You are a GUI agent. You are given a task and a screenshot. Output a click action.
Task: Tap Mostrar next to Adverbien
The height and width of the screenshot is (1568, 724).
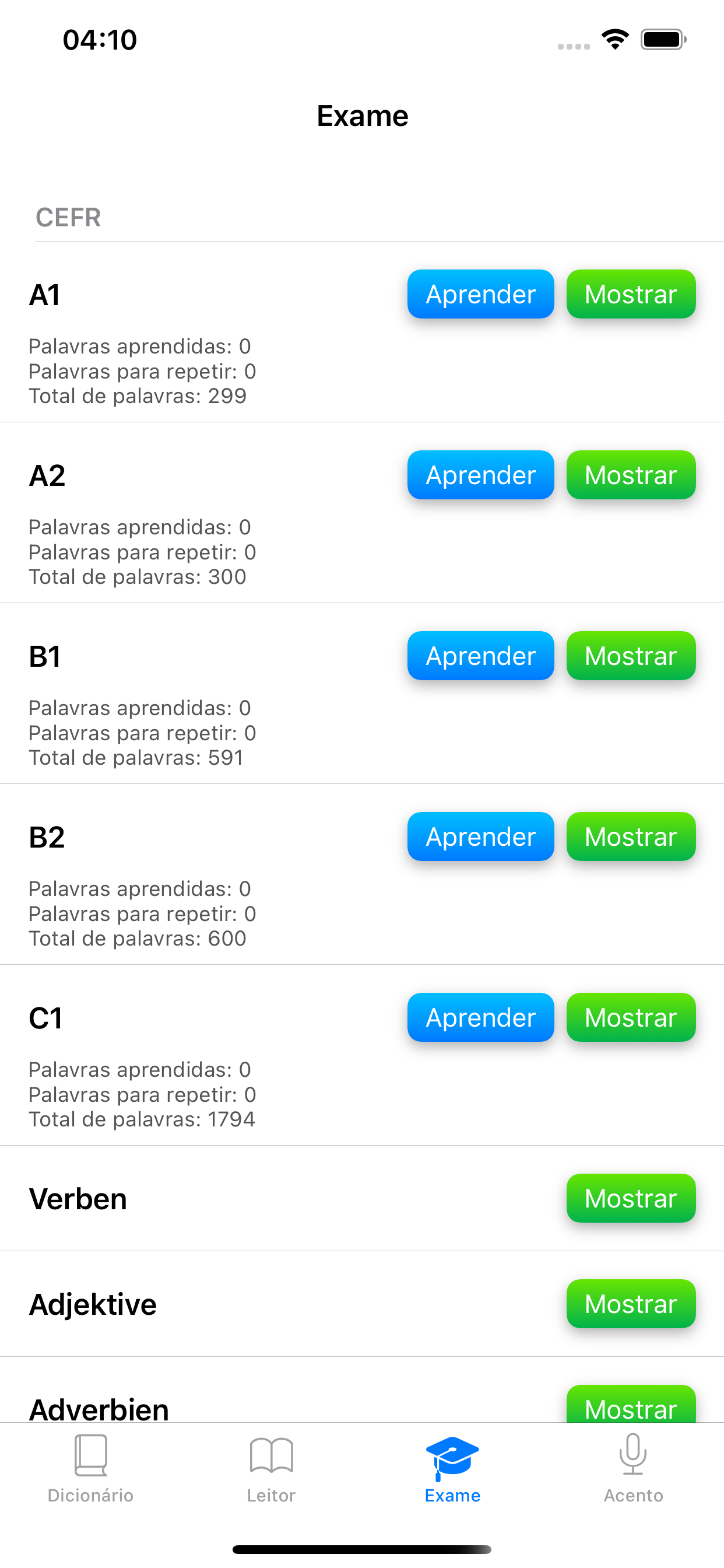click(631, 1405)
